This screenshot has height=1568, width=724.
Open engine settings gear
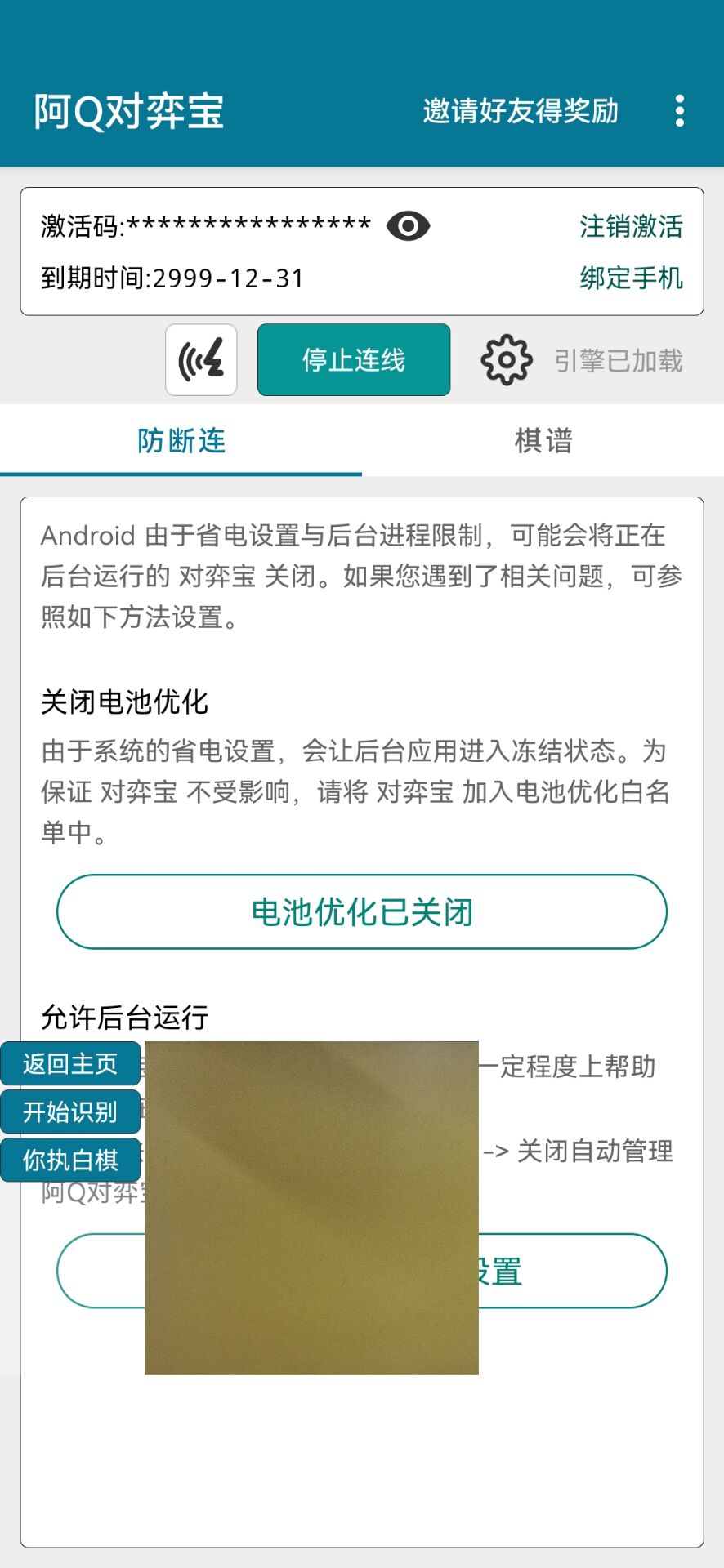coord(506,360)
